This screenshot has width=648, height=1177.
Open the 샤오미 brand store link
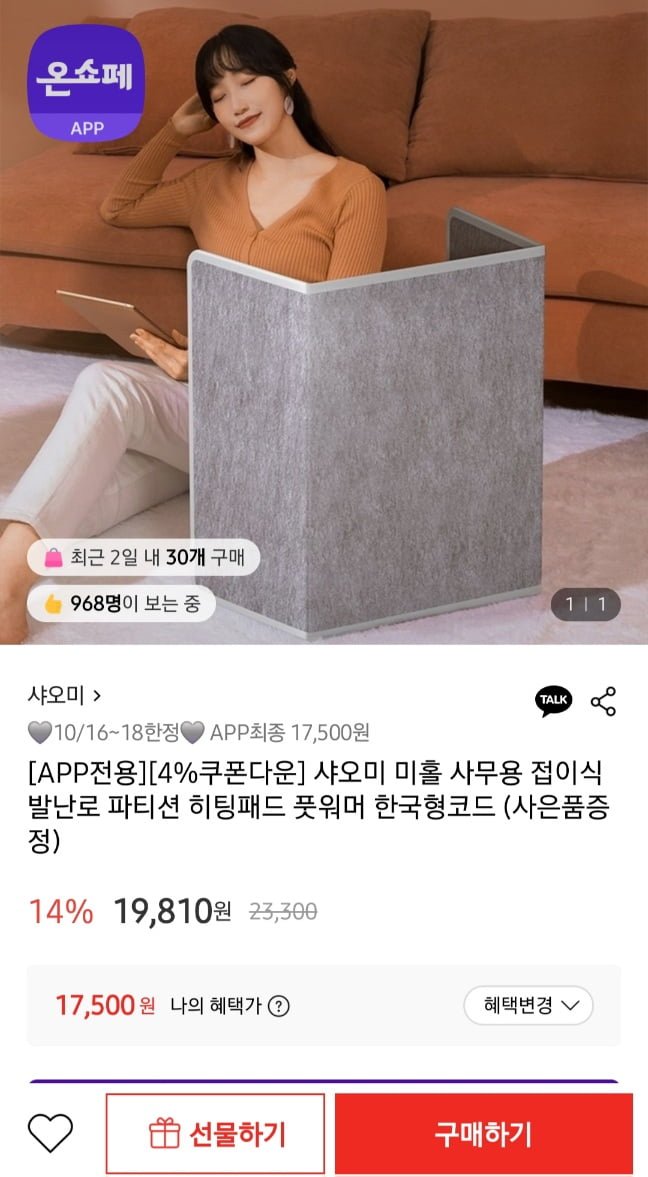pyautogui.click(x=64, y=696)
